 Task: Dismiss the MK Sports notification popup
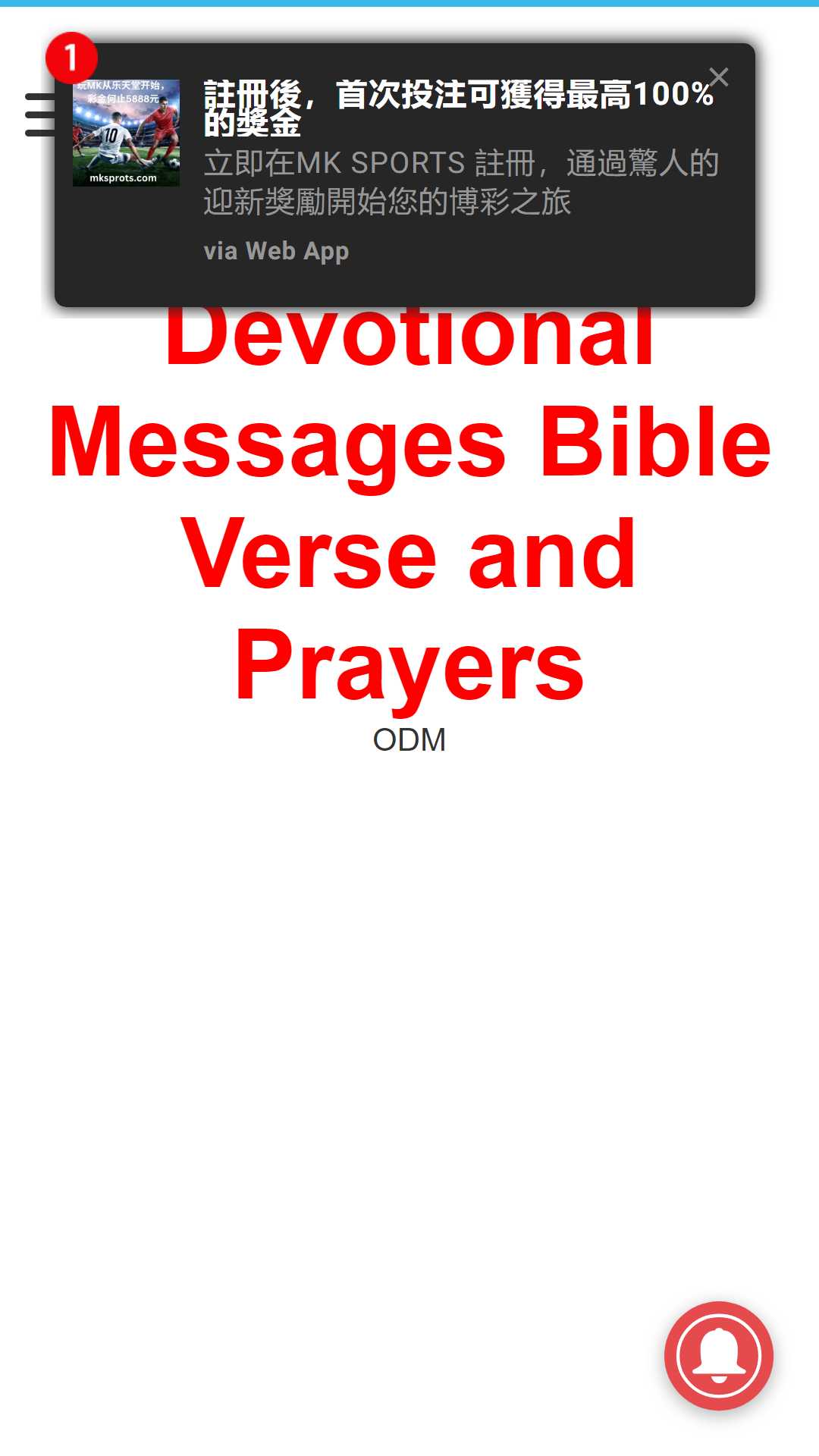(x=718, y=77)
